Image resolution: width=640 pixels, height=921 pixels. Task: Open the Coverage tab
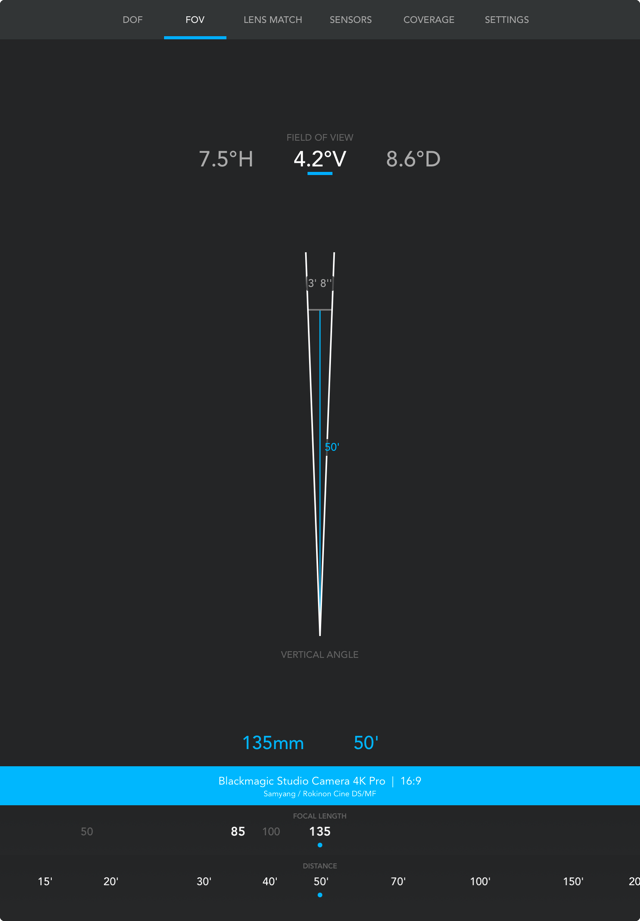pyautogui.click(x=428, y=20)
